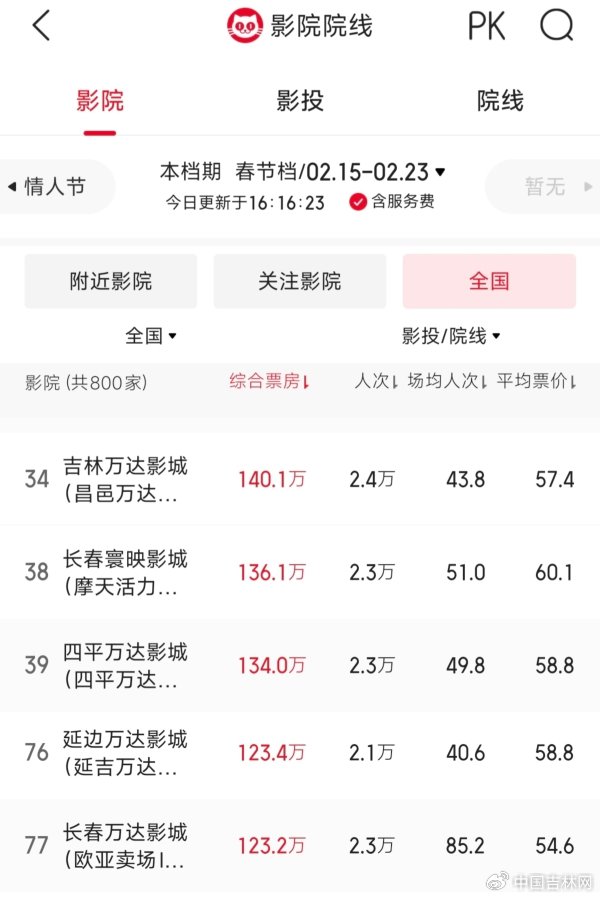This screenshot has width=600, height=898.
Task: Open 四平万达影城 cinema row
Action: coord(125,665)
